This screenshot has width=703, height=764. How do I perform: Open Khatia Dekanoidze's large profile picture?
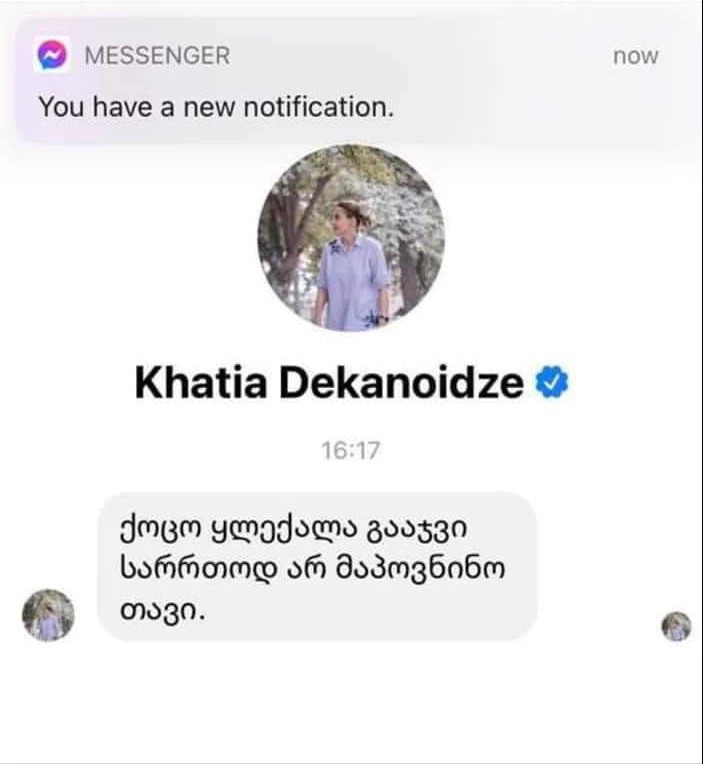click(351, 238)
